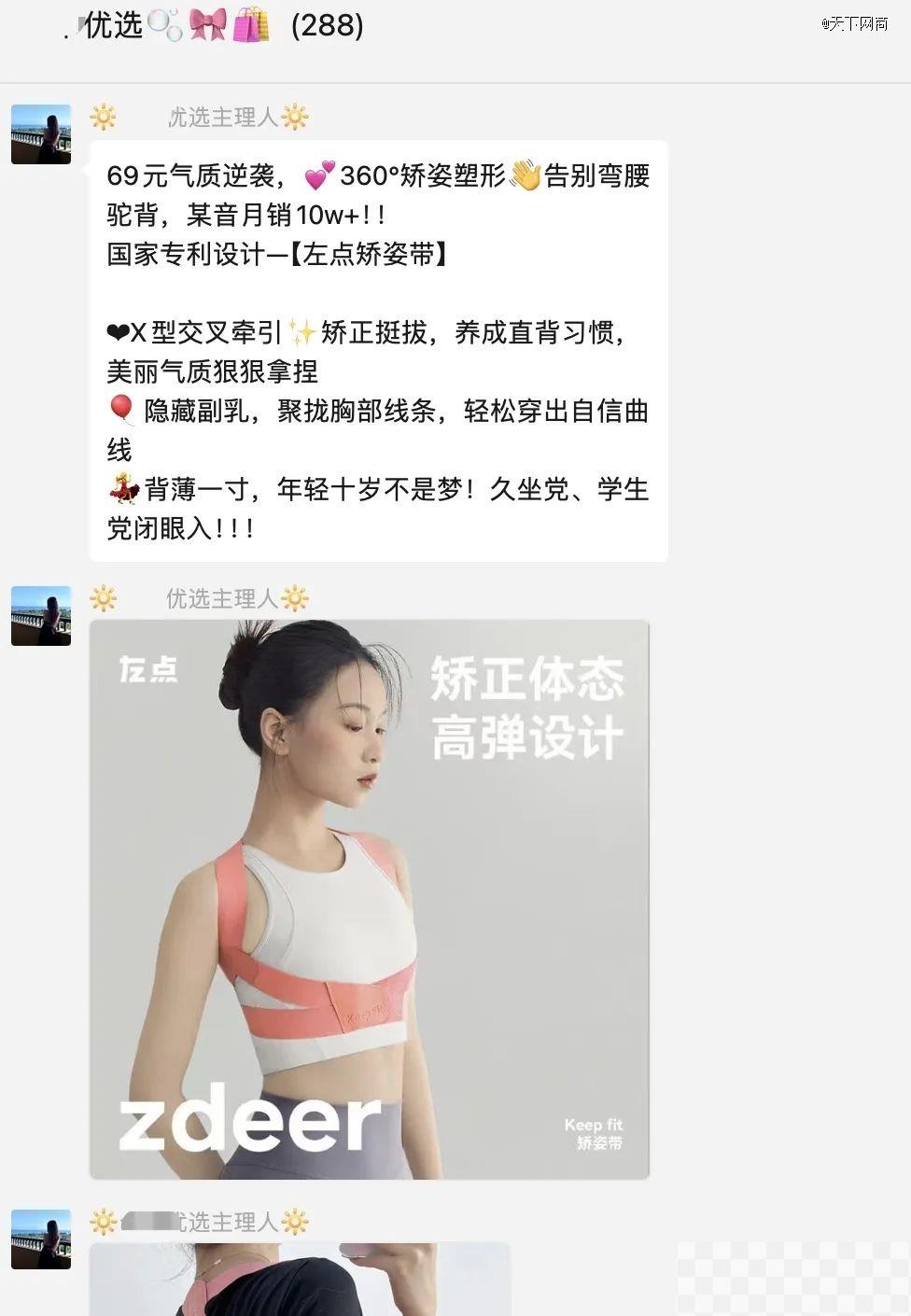Tap sender's avatar beside the zdeer image
Screen dimensions: 911x1316
pyautogui.click(x=41, y=616)
